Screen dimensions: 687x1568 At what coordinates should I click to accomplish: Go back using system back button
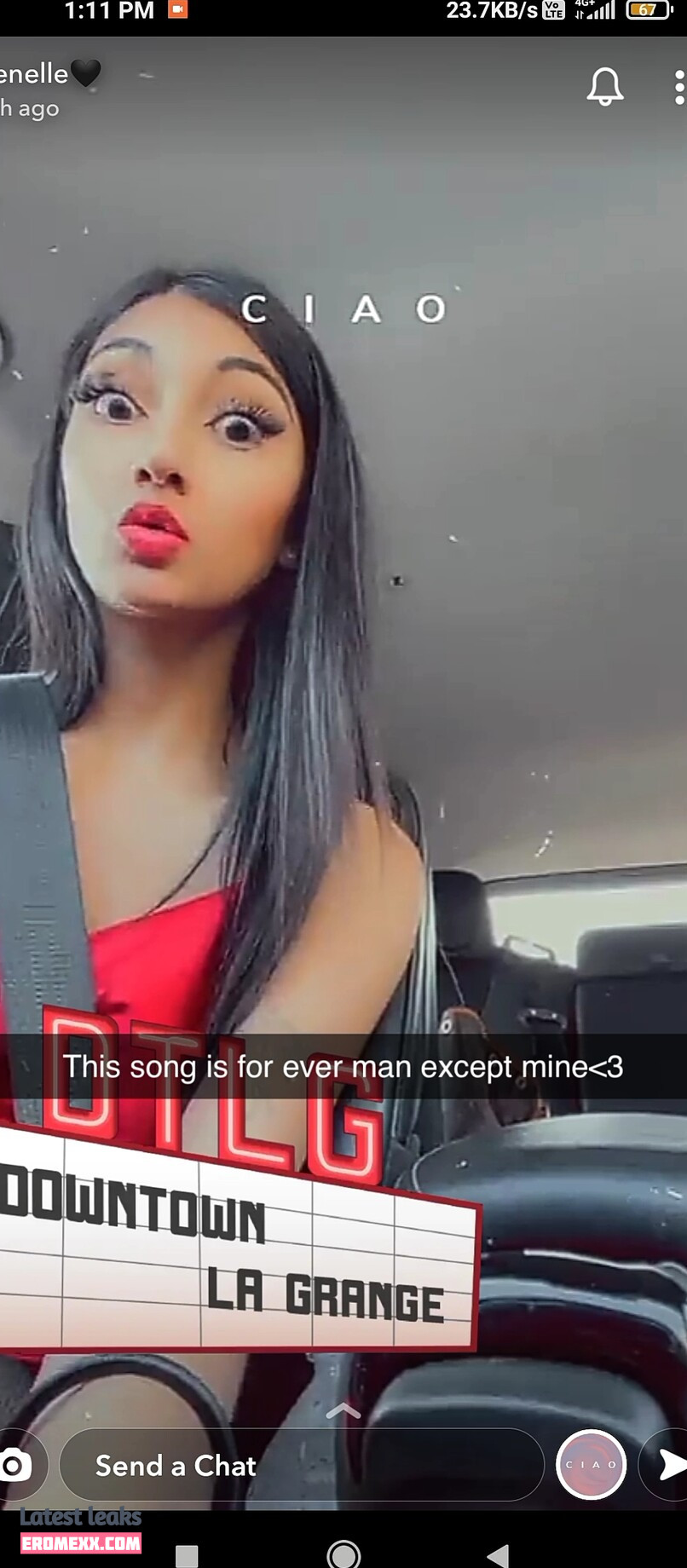coord(498,1555)
